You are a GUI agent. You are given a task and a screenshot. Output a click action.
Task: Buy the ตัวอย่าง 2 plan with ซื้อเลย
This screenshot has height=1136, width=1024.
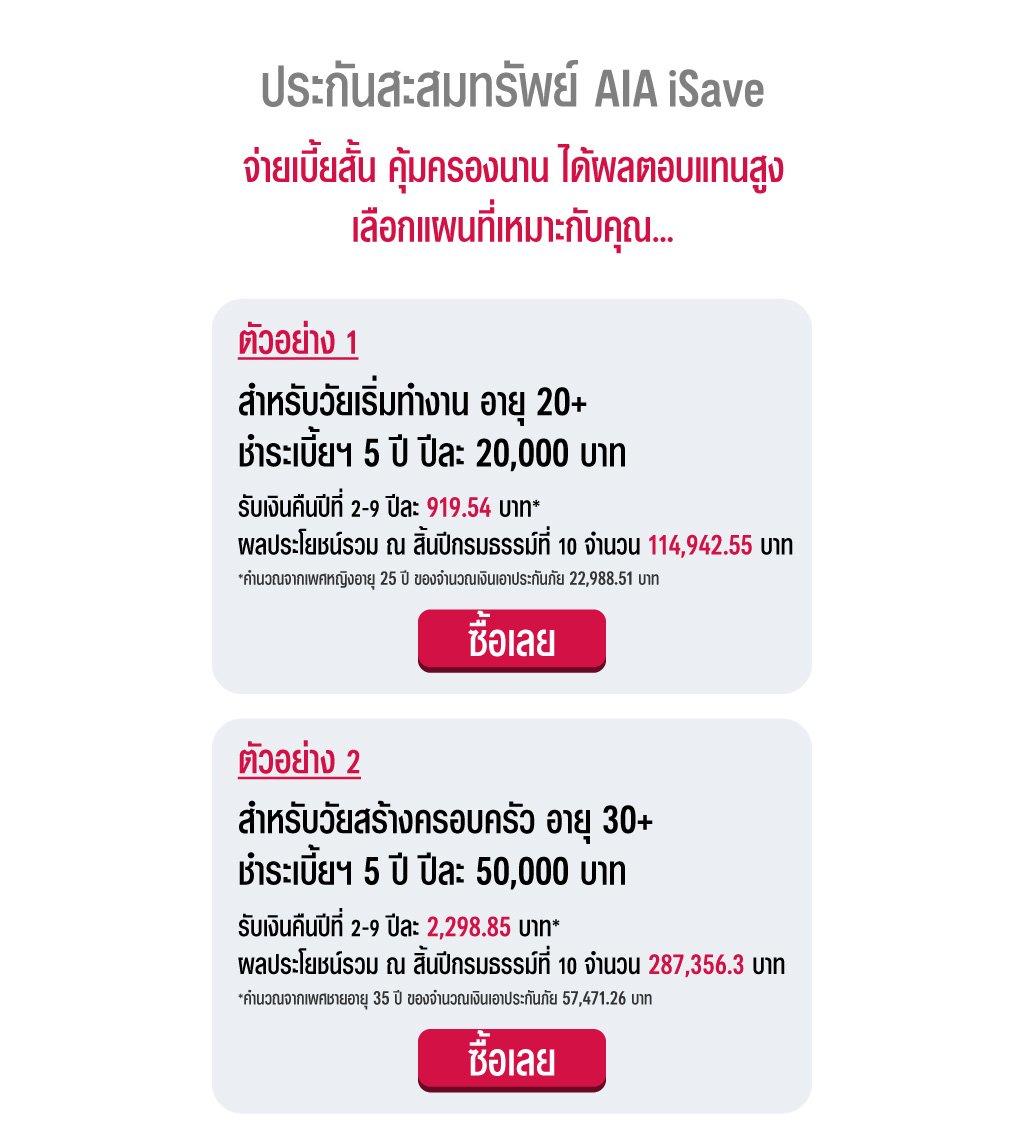511,1059
